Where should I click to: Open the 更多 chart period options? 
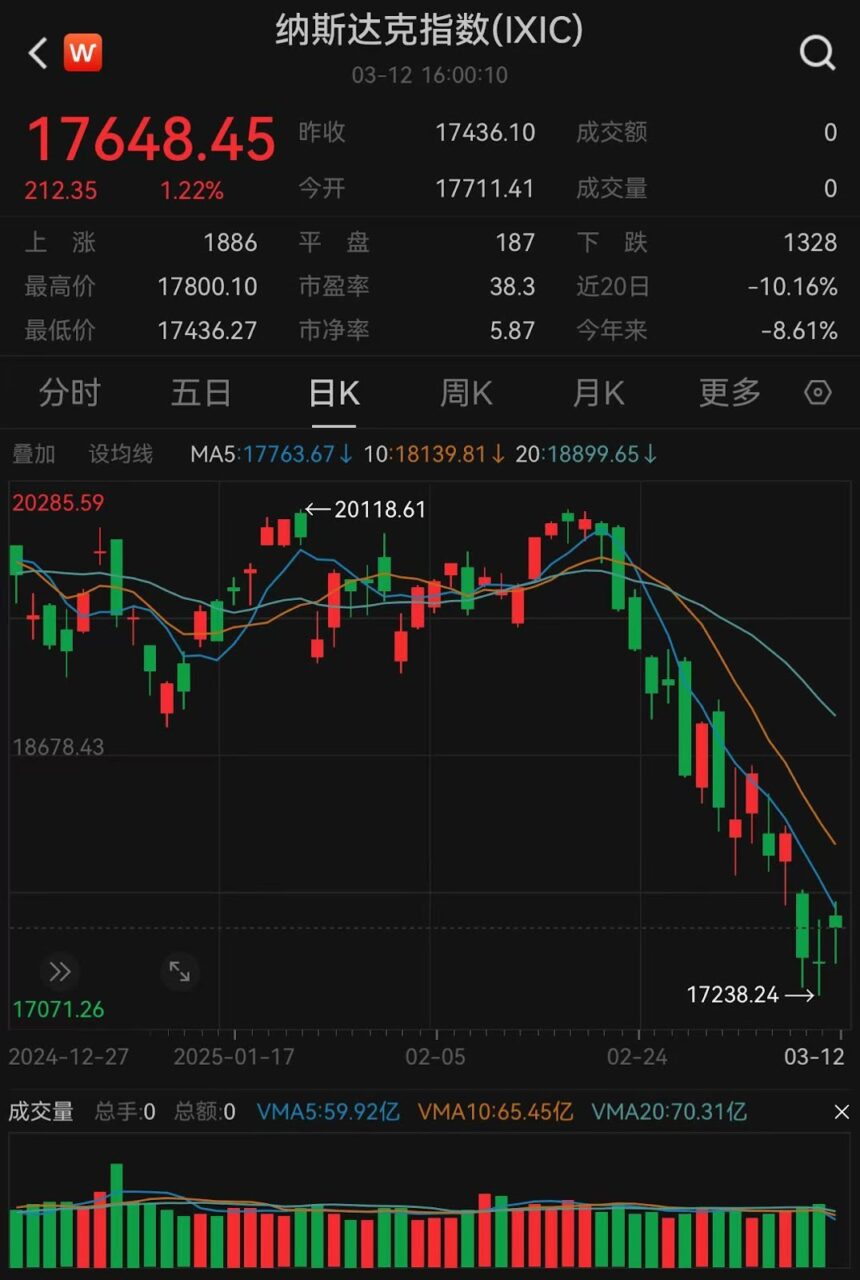(730, 393)
